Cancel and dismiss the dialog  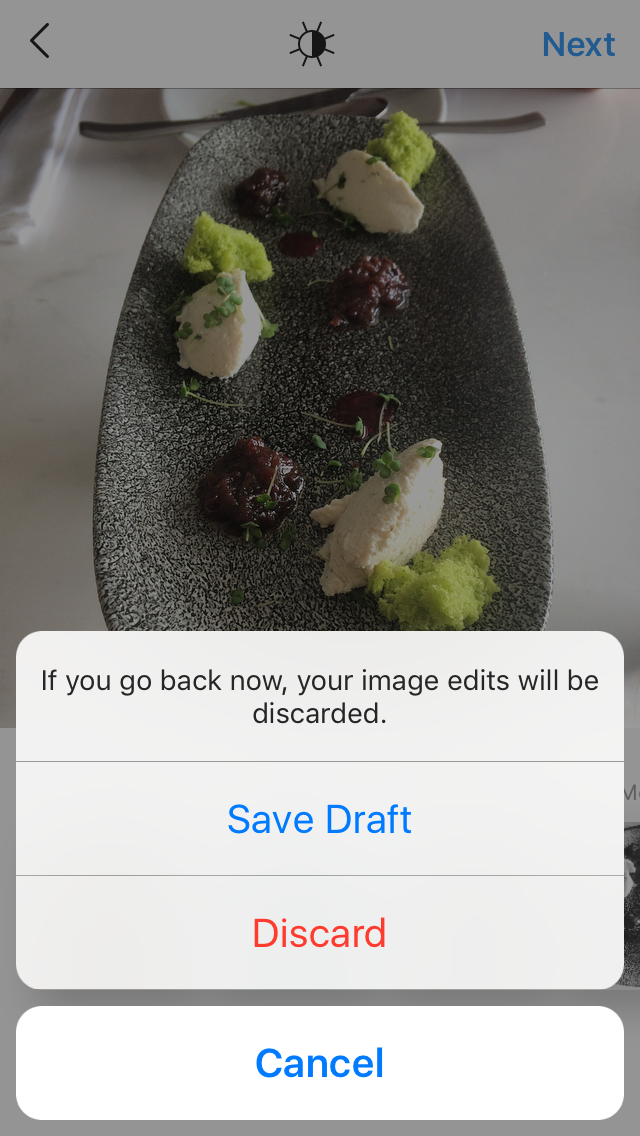320,1063
